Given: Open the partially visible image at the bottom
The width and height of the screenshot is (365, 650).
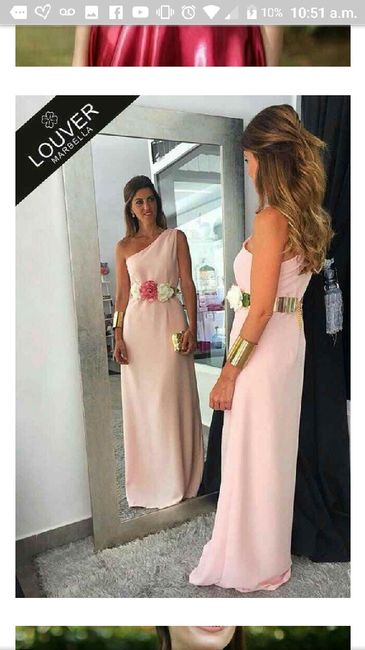Looking at the screenshot, I should pos(183,638).
